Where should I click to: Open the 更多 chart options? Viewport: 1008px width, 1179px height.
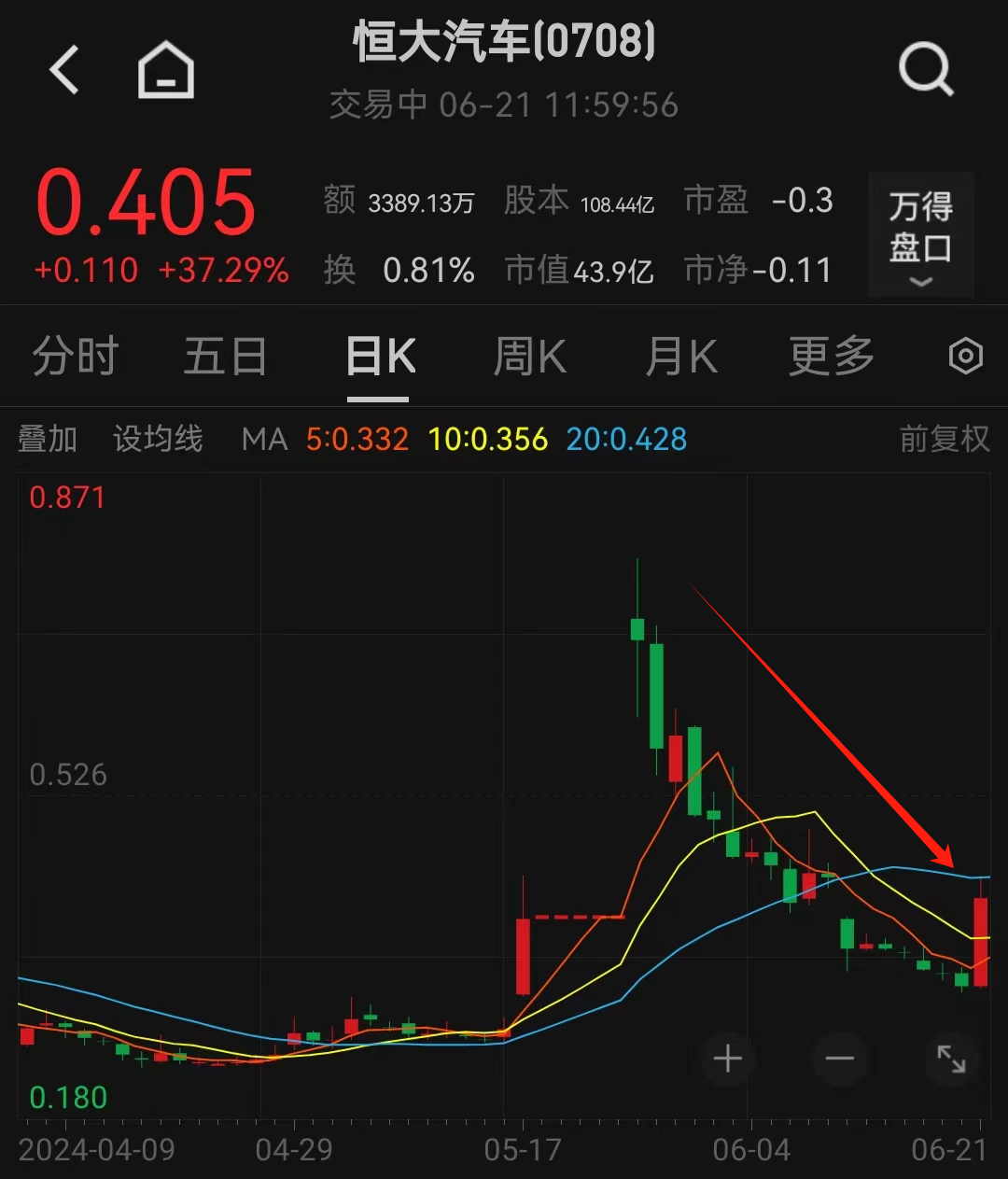832,358
